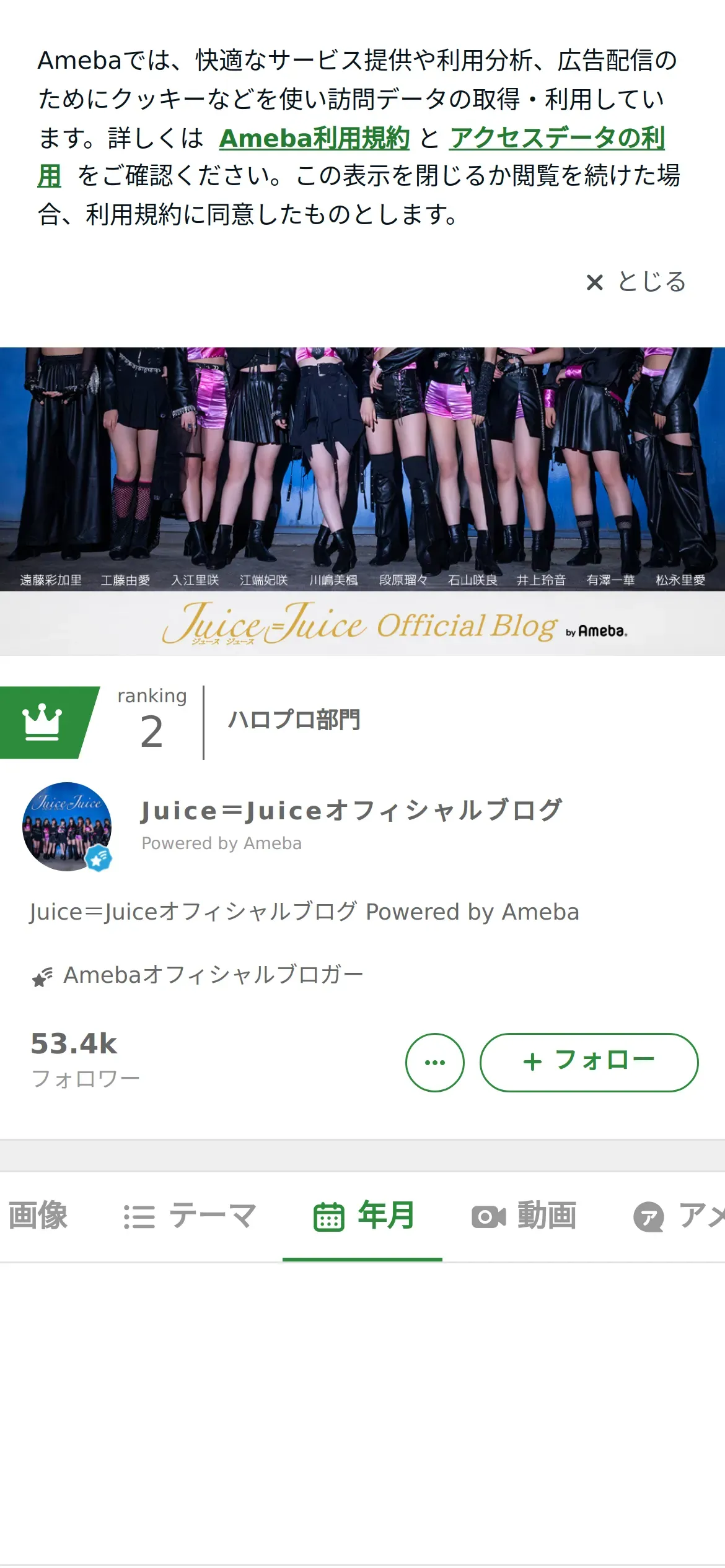The height and width of the screenshot is (1568, 725).
Task: Switch to the 動画 tab
Action: [524, 1215]
